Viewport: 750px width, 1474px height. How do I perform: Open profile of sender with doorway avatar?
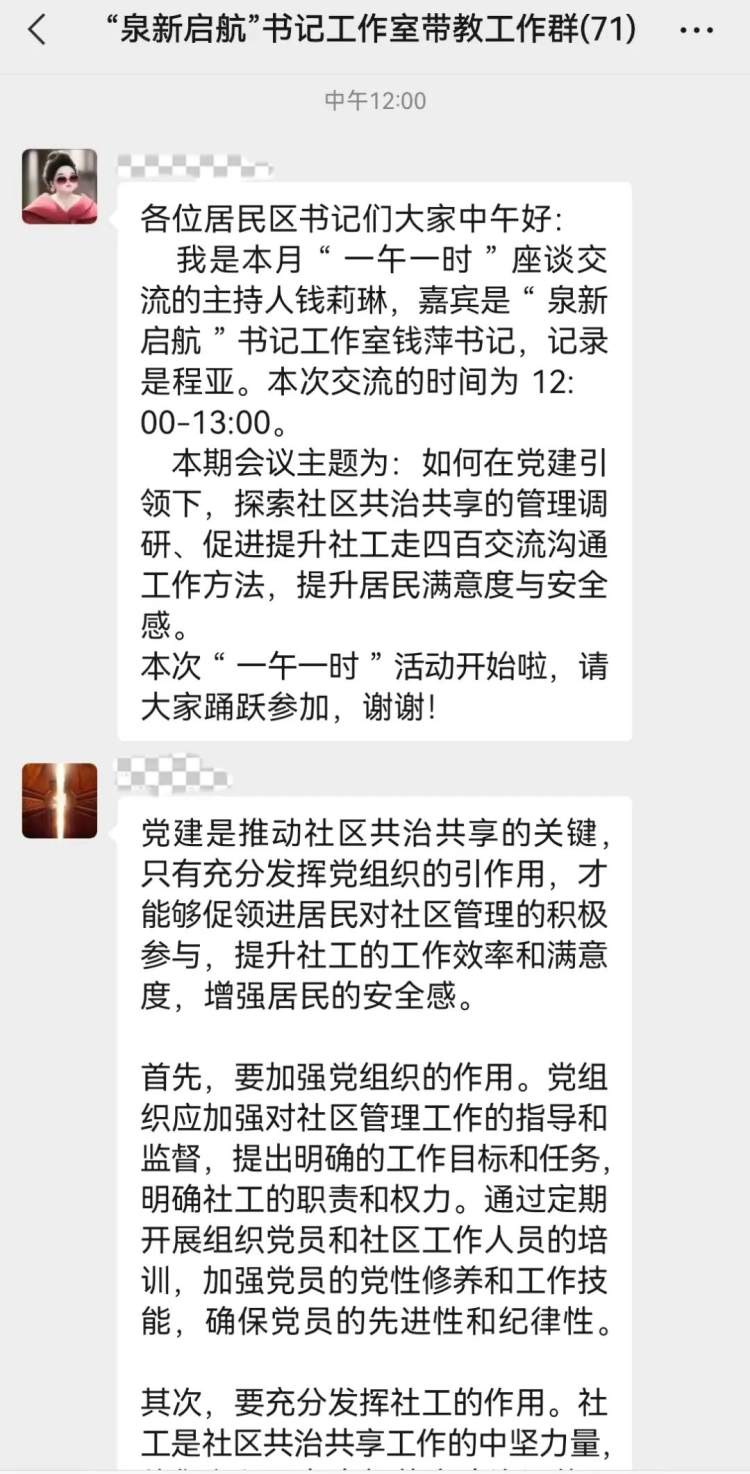pyautogui.click(x=60, y=800)
